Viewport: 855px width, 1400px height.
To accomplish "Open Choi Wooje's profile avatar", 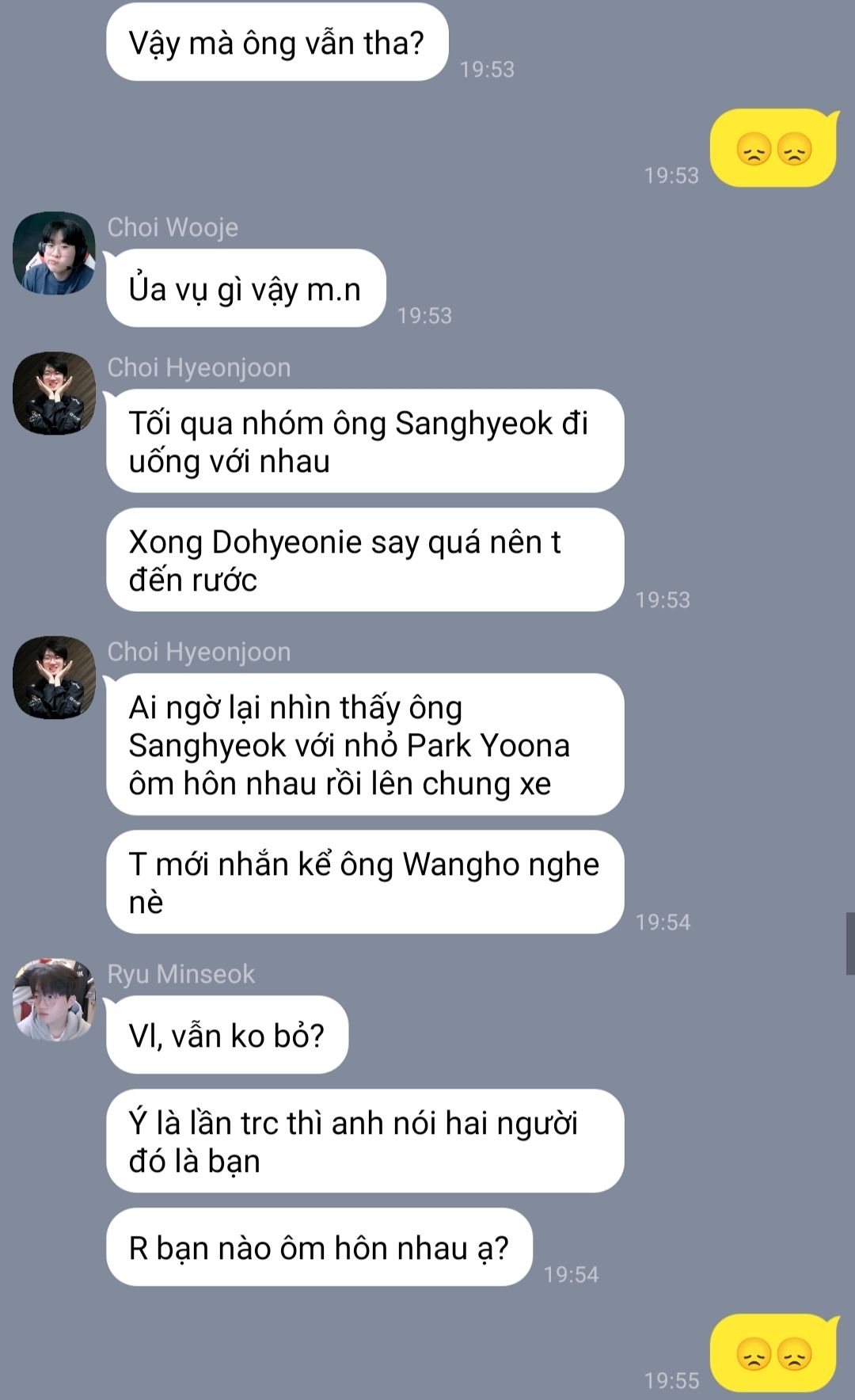I will coord(54,253).
